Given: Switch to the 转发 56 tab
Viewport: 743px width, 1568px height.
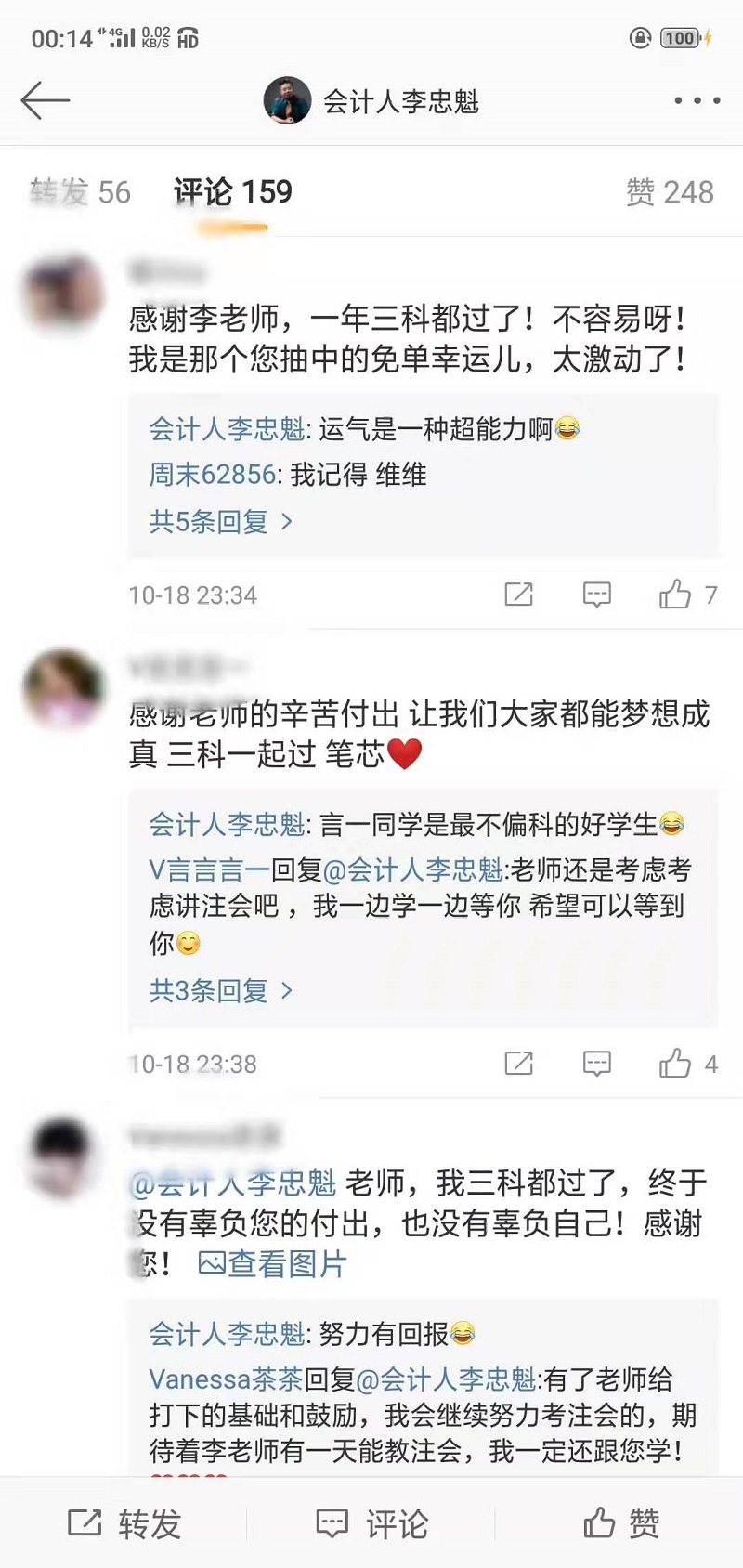Looking at the screenshot, I should pos(80,191).
